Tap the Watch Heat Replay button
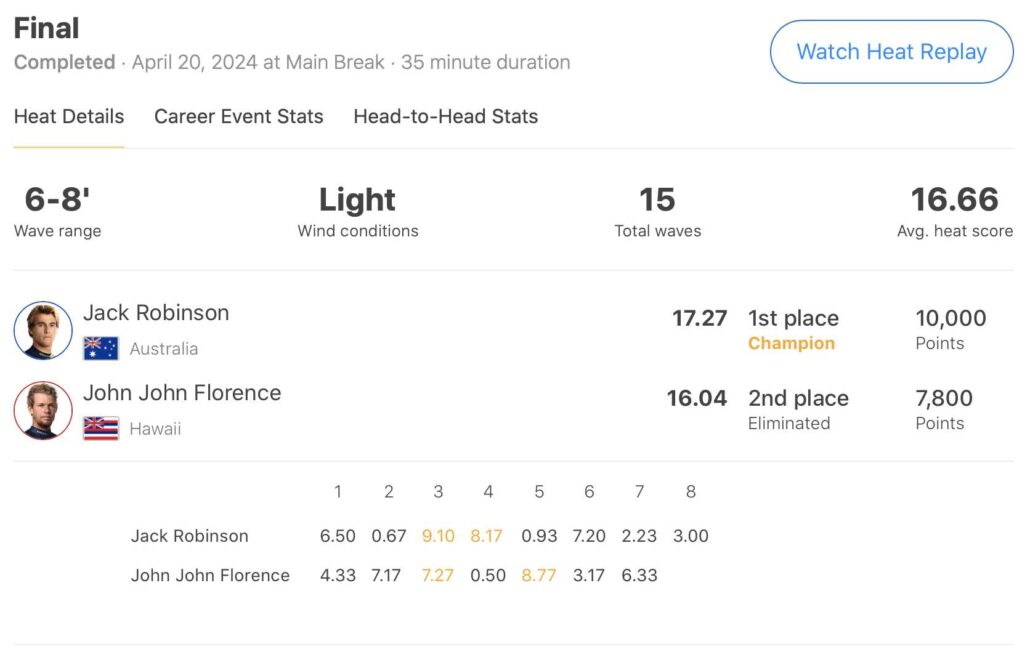Screen dimensions: 1030x660 pyautogui.click(x=891, y=52)
